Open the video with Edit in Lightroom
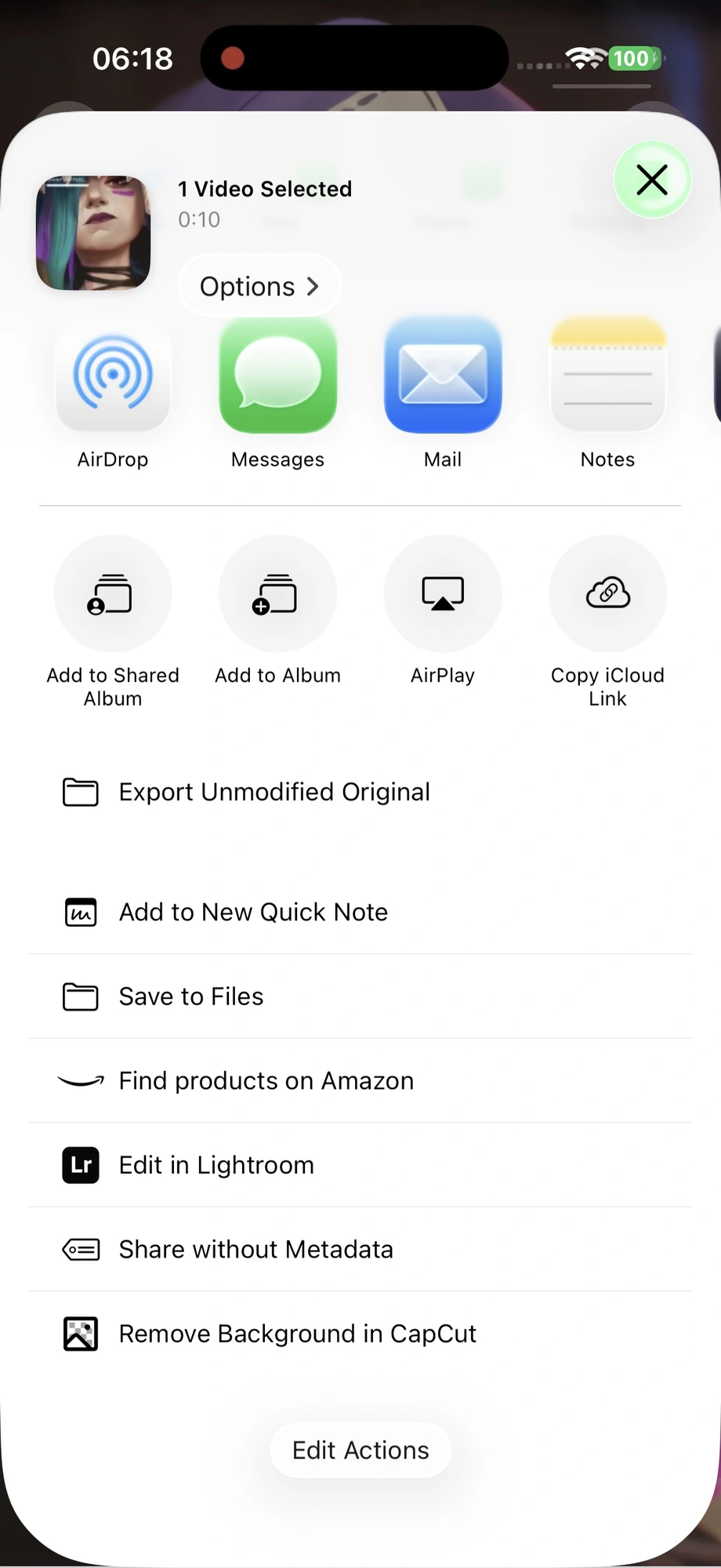This screenshot has width=721, height=1568. [x=216, y=1165]
